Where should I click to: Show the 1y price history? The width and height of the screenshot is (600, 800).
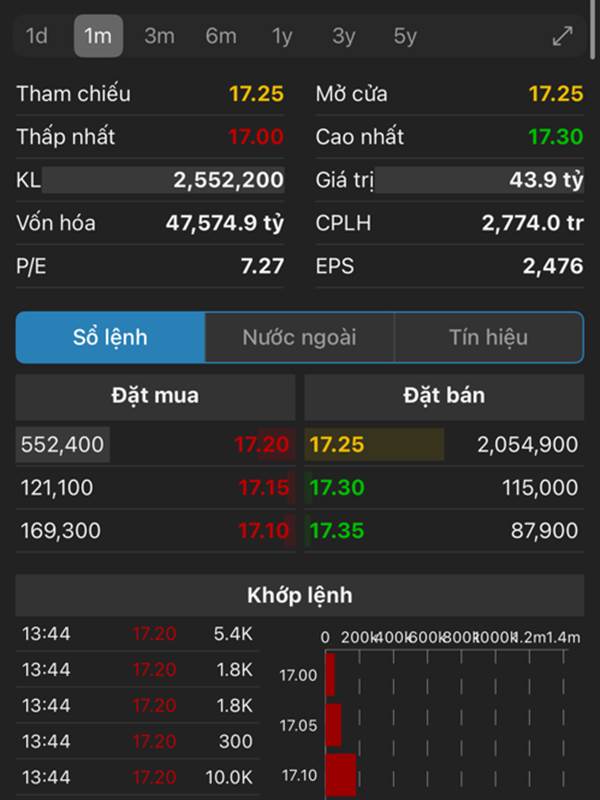point(282,36)
